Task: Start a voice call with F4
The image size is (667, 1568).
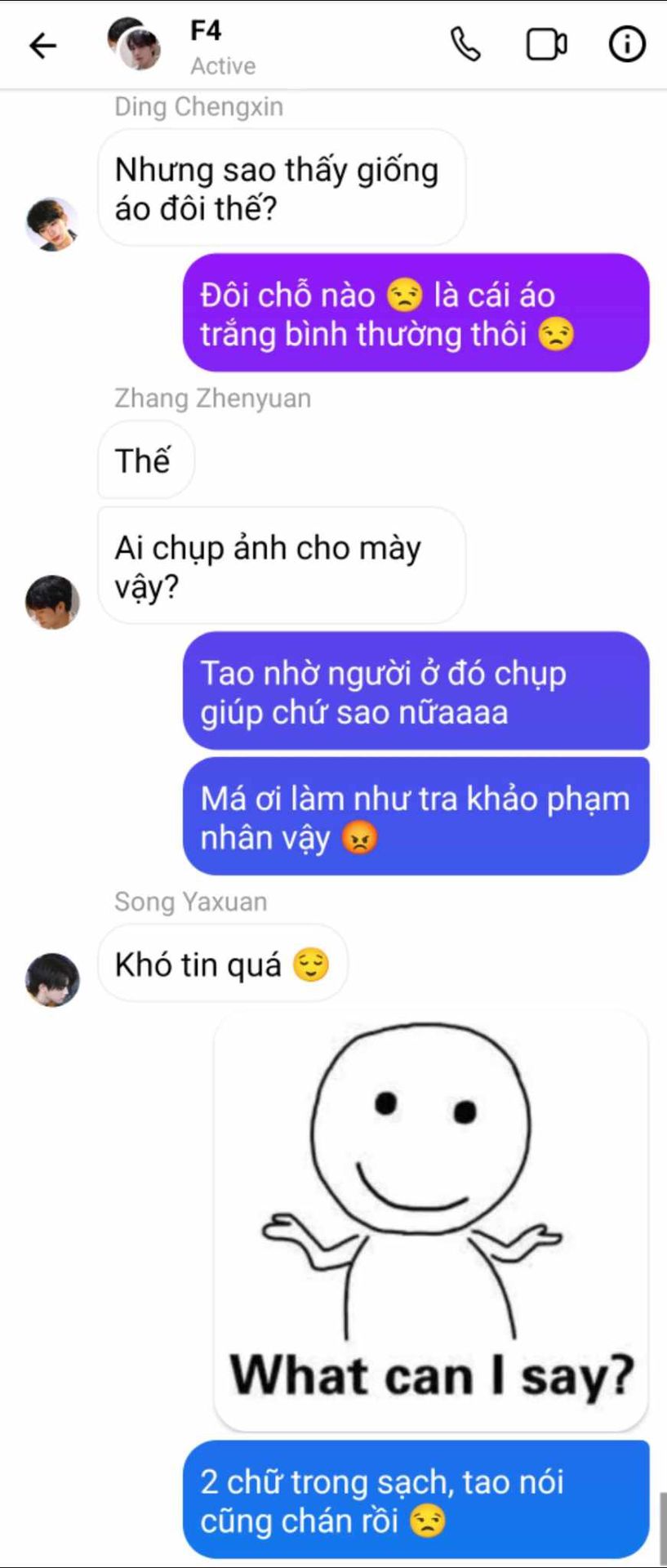Action: pos(466,45)
